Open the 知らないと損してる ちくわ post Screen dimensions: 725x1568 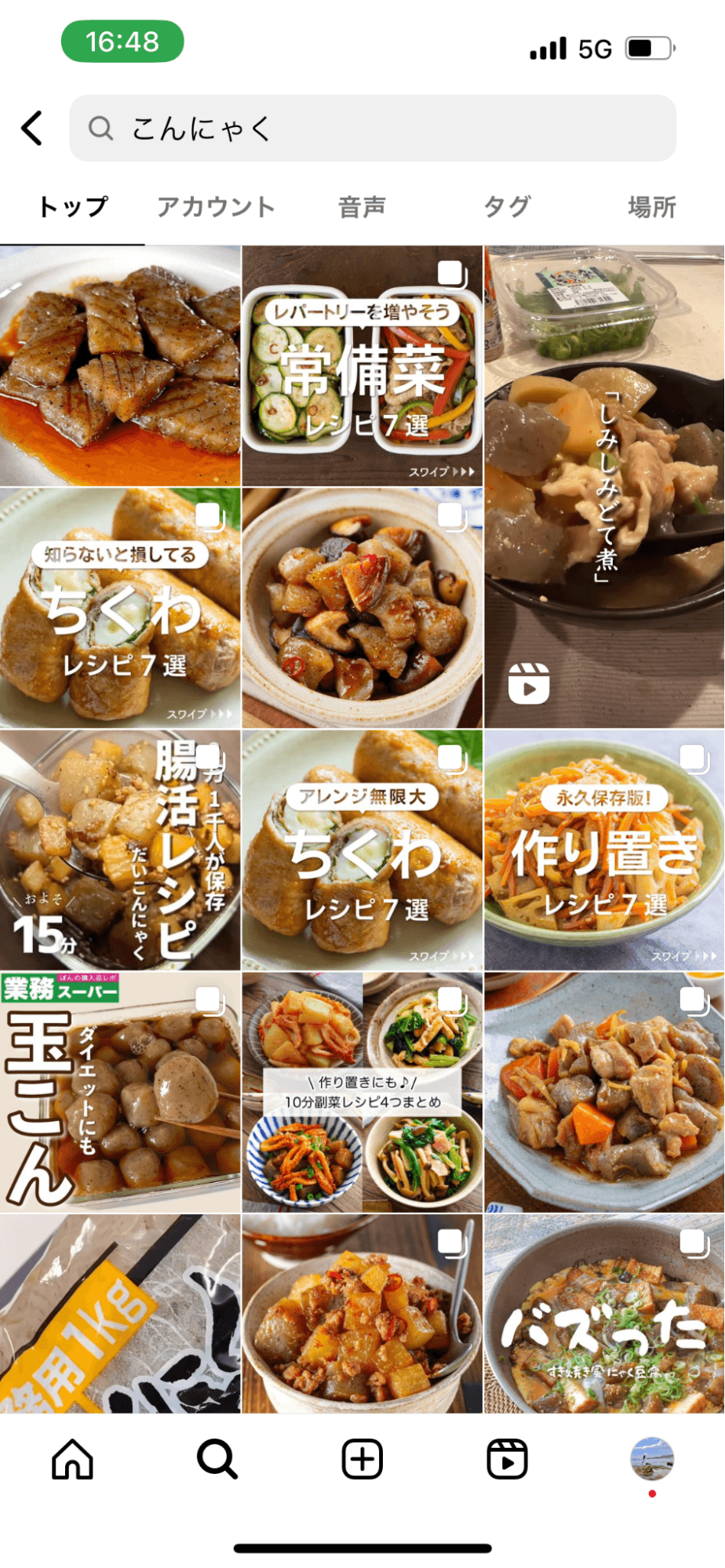[120, 608]
